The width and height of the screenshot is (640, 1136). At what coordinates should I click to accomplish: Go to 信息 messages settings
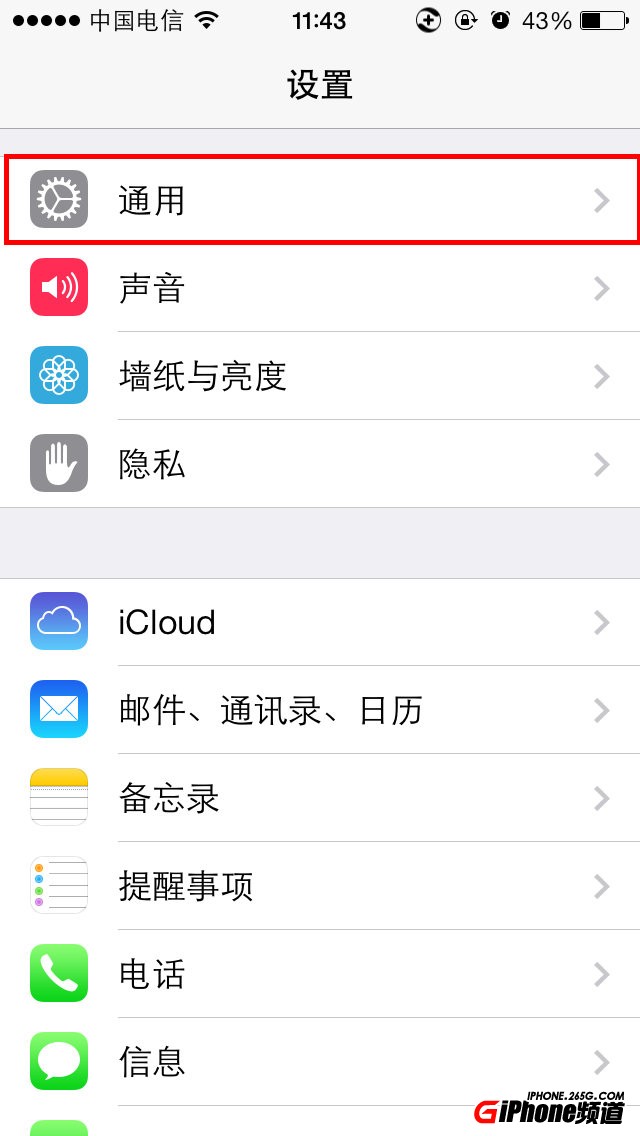click(x=320, y=1061)
